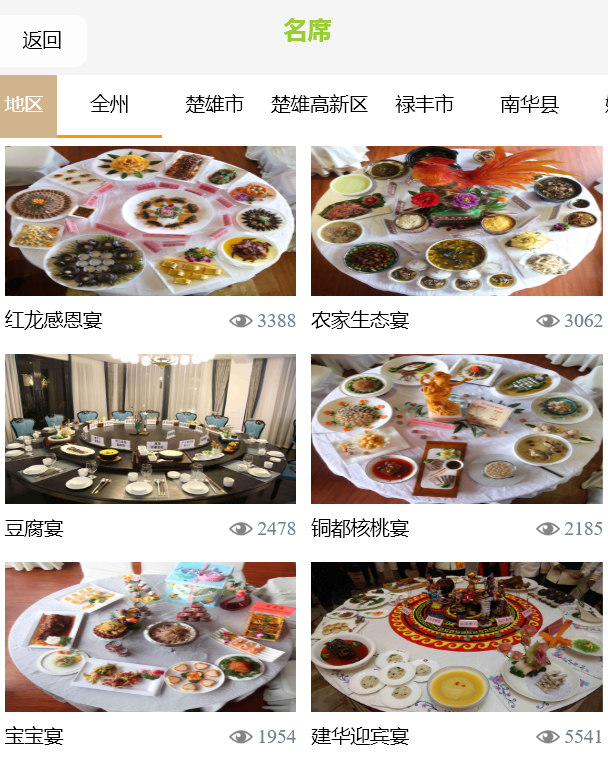This screenshot has width=608, height=767.
Task: Open the 建华迎宾宴 banquet card
Action: tap(457, 638)
